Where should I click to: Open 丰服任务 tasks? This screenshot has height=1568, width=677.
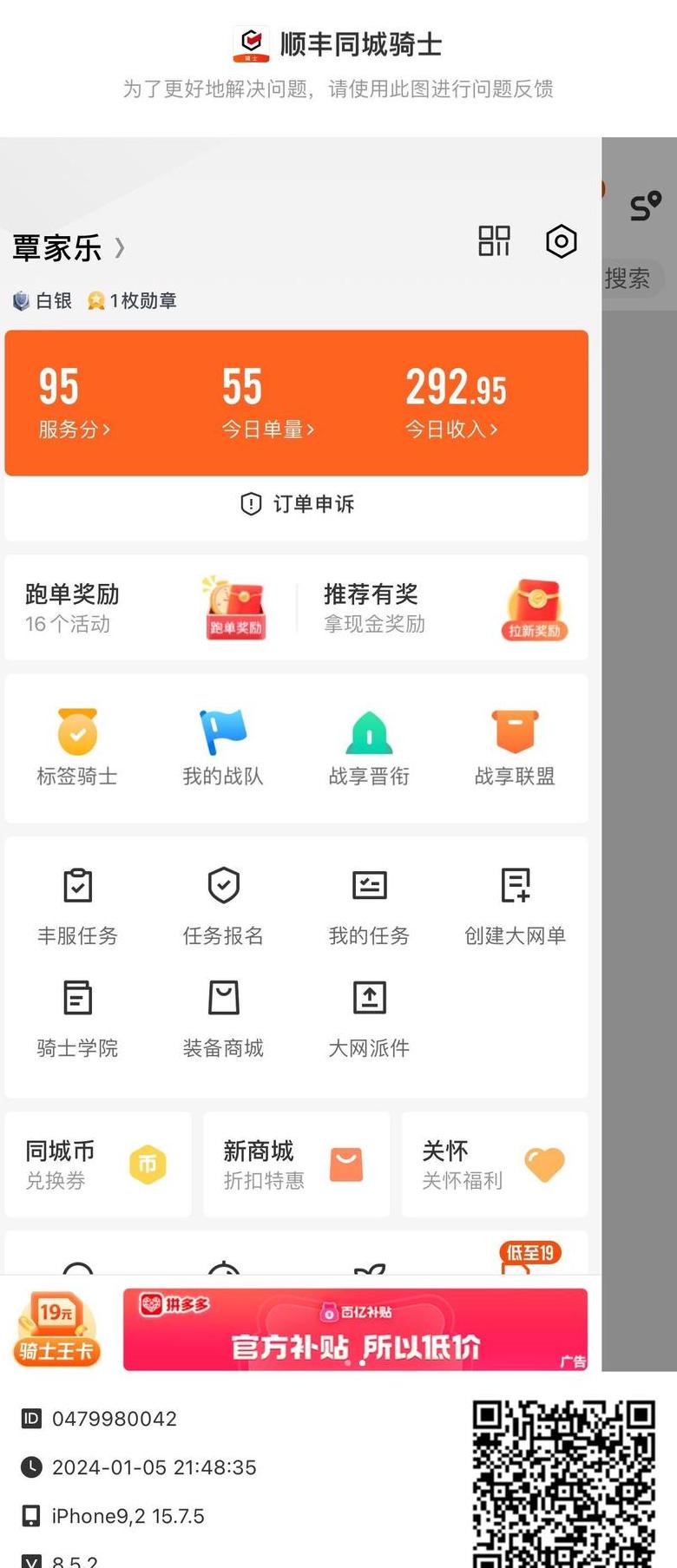77,905
